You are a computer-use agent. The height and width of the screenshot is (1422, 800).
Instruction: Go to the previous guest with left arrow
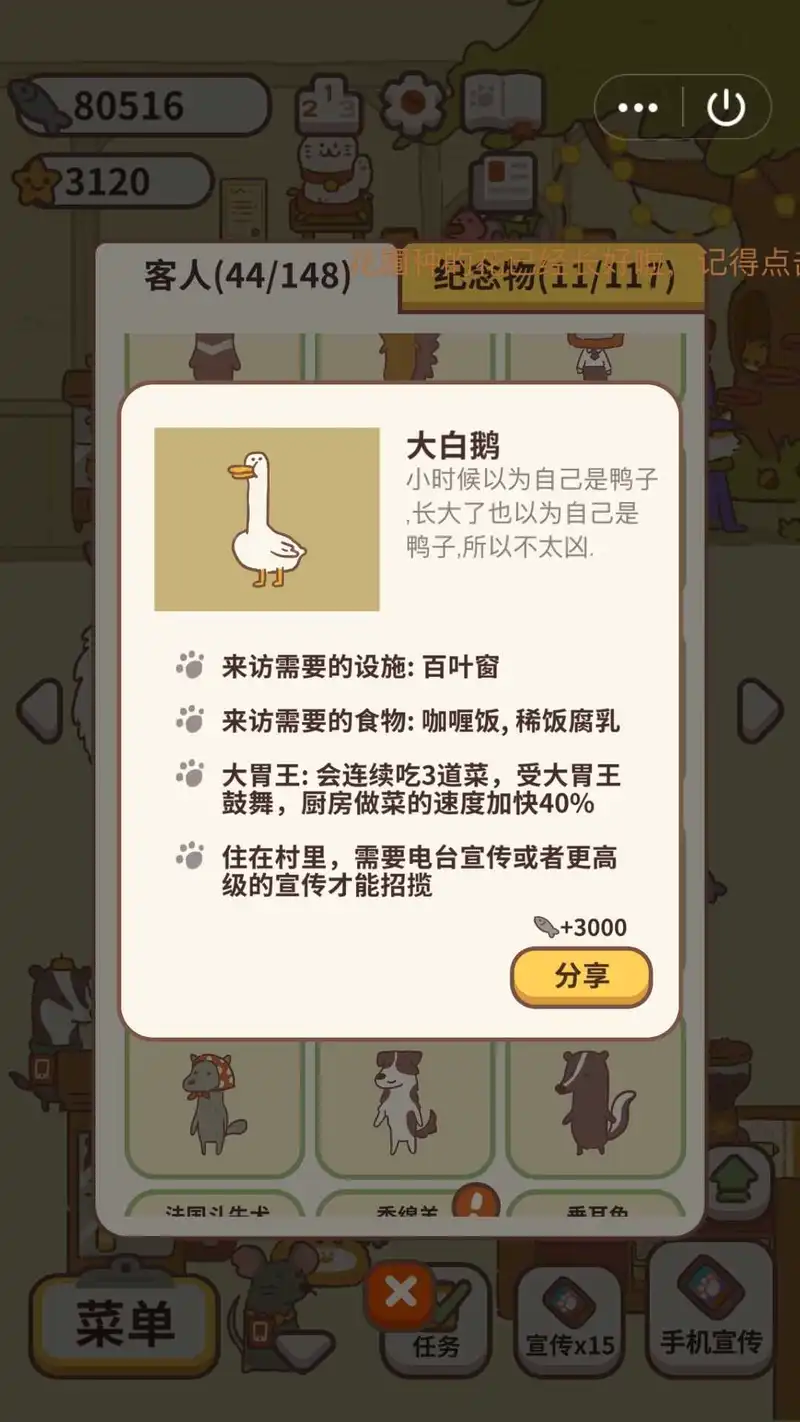pyautogui.click(x=41, y=710)
